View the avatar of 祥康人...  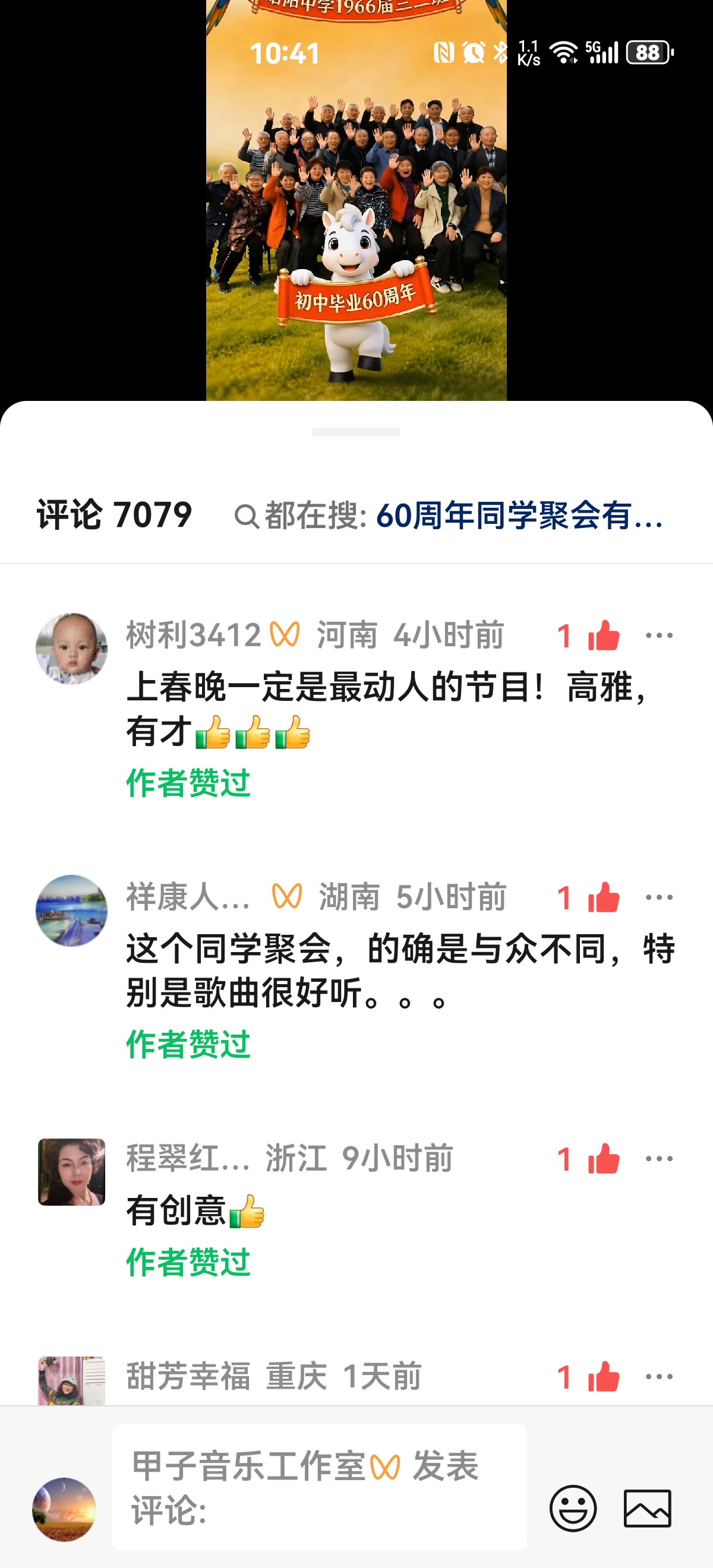tap(72, 910)
